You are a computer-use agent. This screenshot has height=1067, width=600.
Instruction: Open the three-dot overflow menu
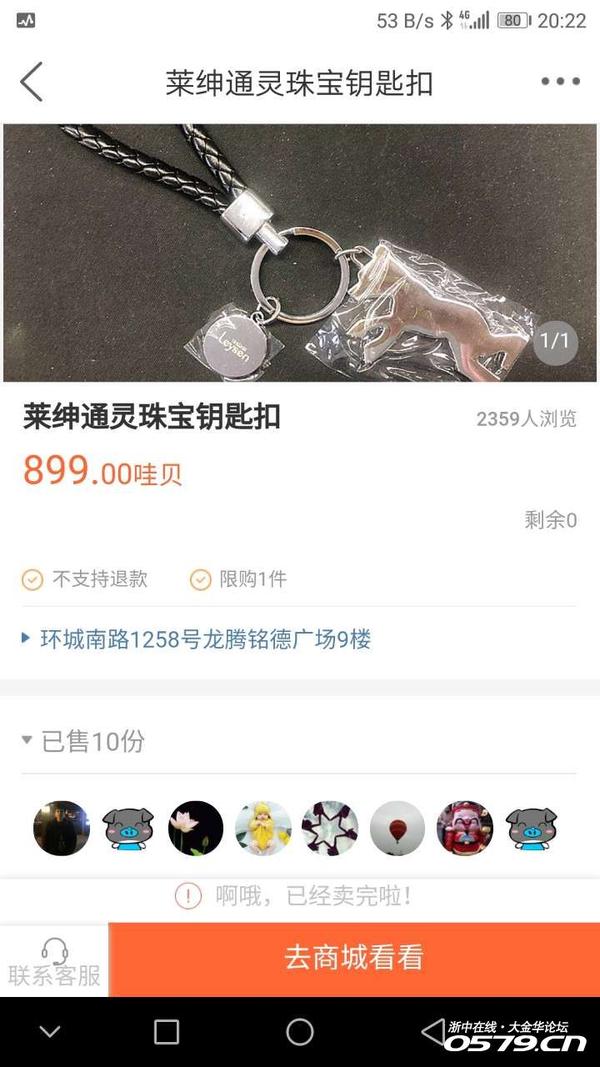tap(559, 82)
